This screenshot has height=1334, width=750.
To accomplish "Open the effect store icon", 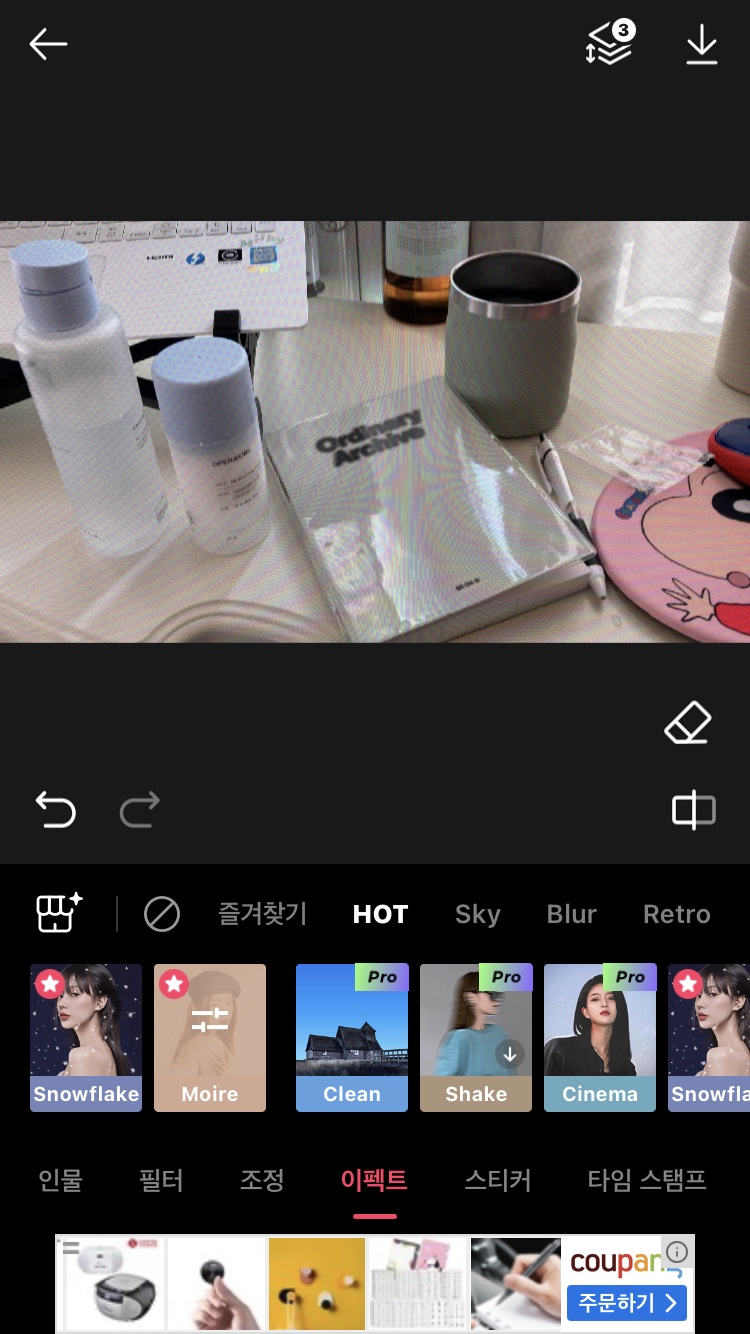I will (x=59, y=912).
